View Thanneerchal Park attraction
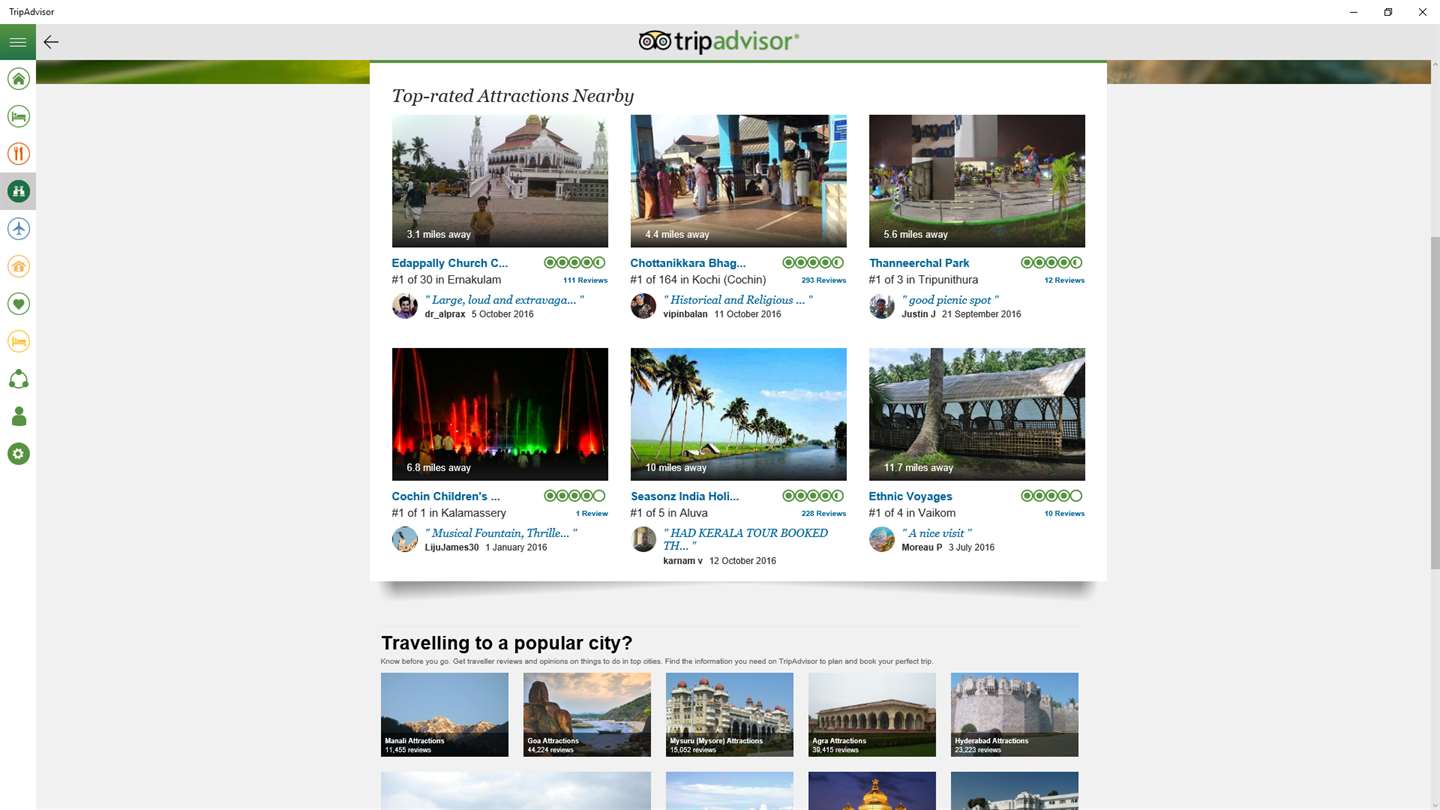Image resolution: width=1440 pixels, height=810 pixels. coord(919,263)
